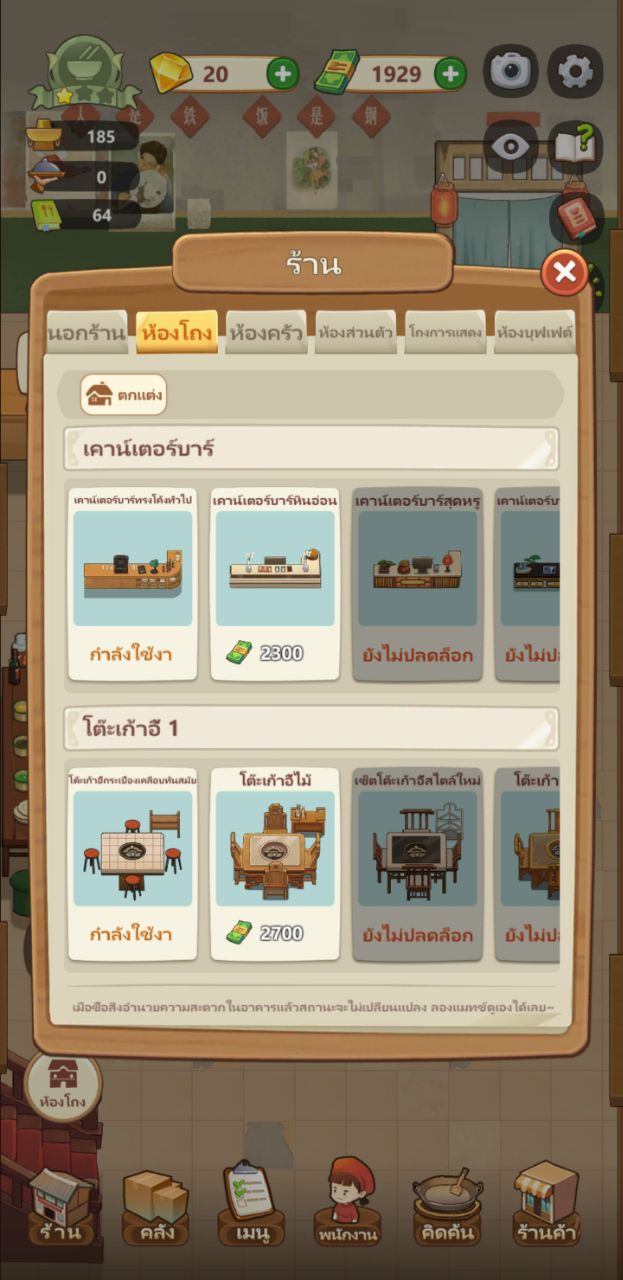The width and height of the screenshot is (623, 1280).
Task: Add more gems with the plus button
Action: (x=282, y=73)
